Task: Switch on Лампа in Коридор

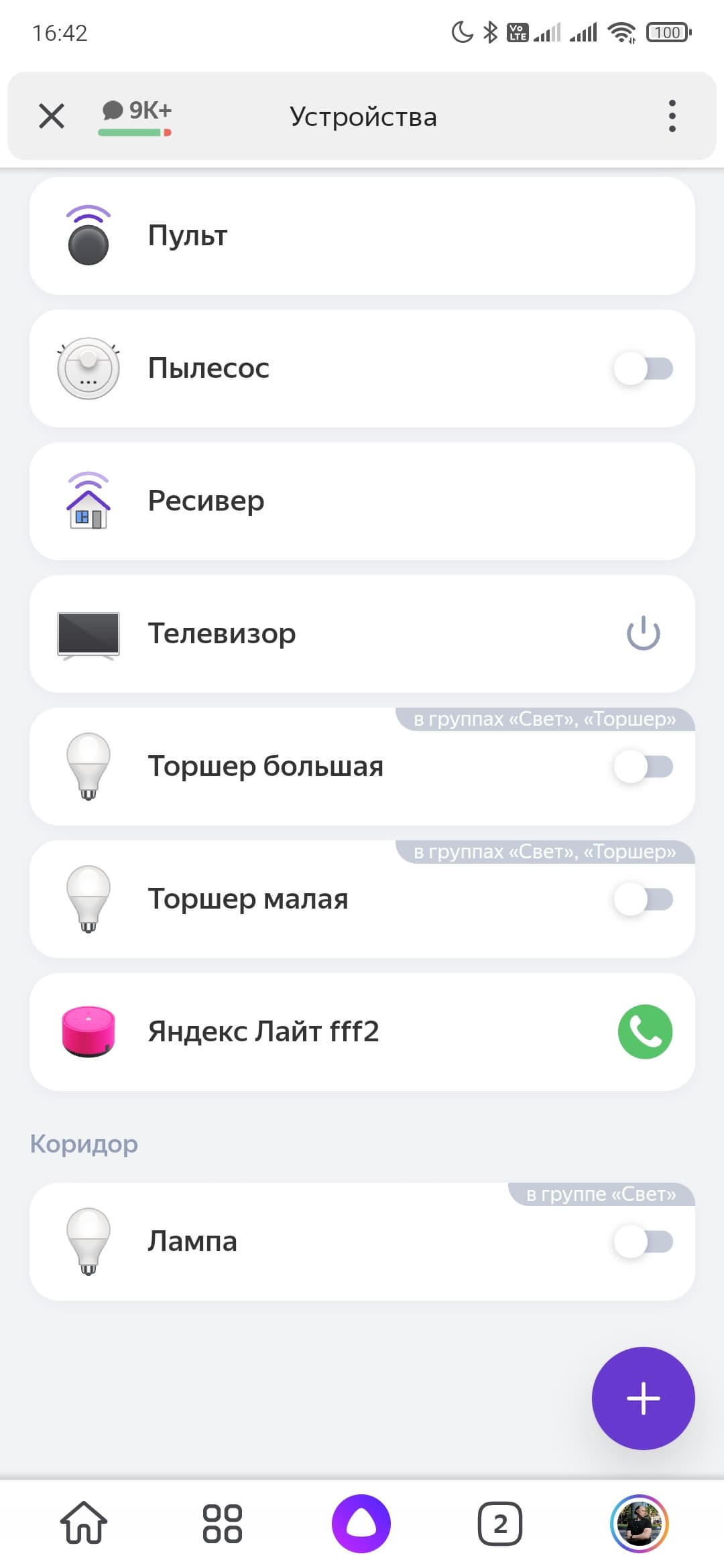Action: (644, 1242)
